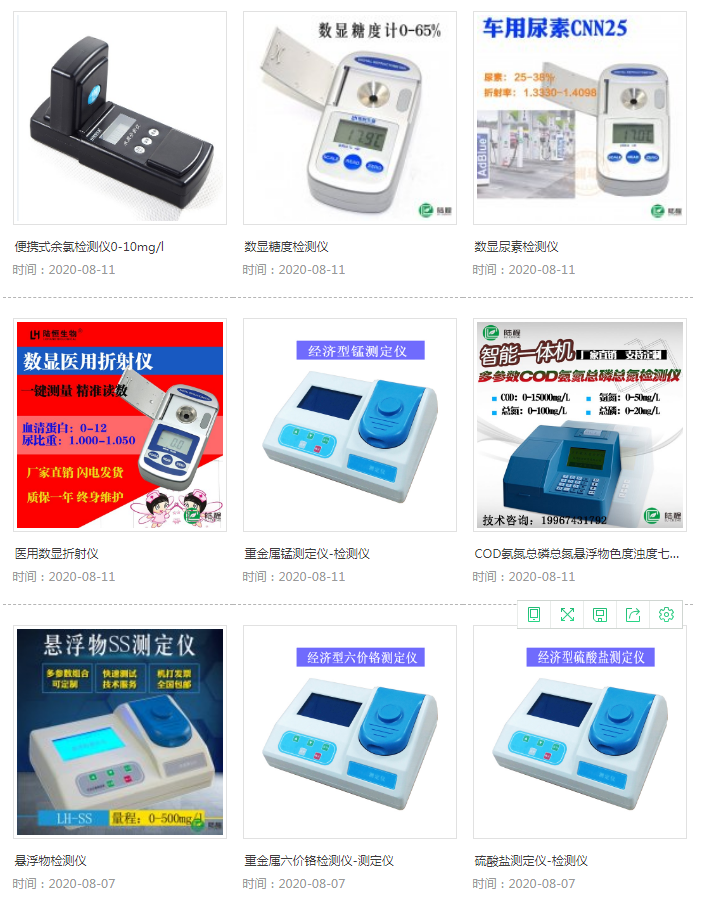Open the 重金属锰测定仪-检测仪 product card

click(350, 425)
